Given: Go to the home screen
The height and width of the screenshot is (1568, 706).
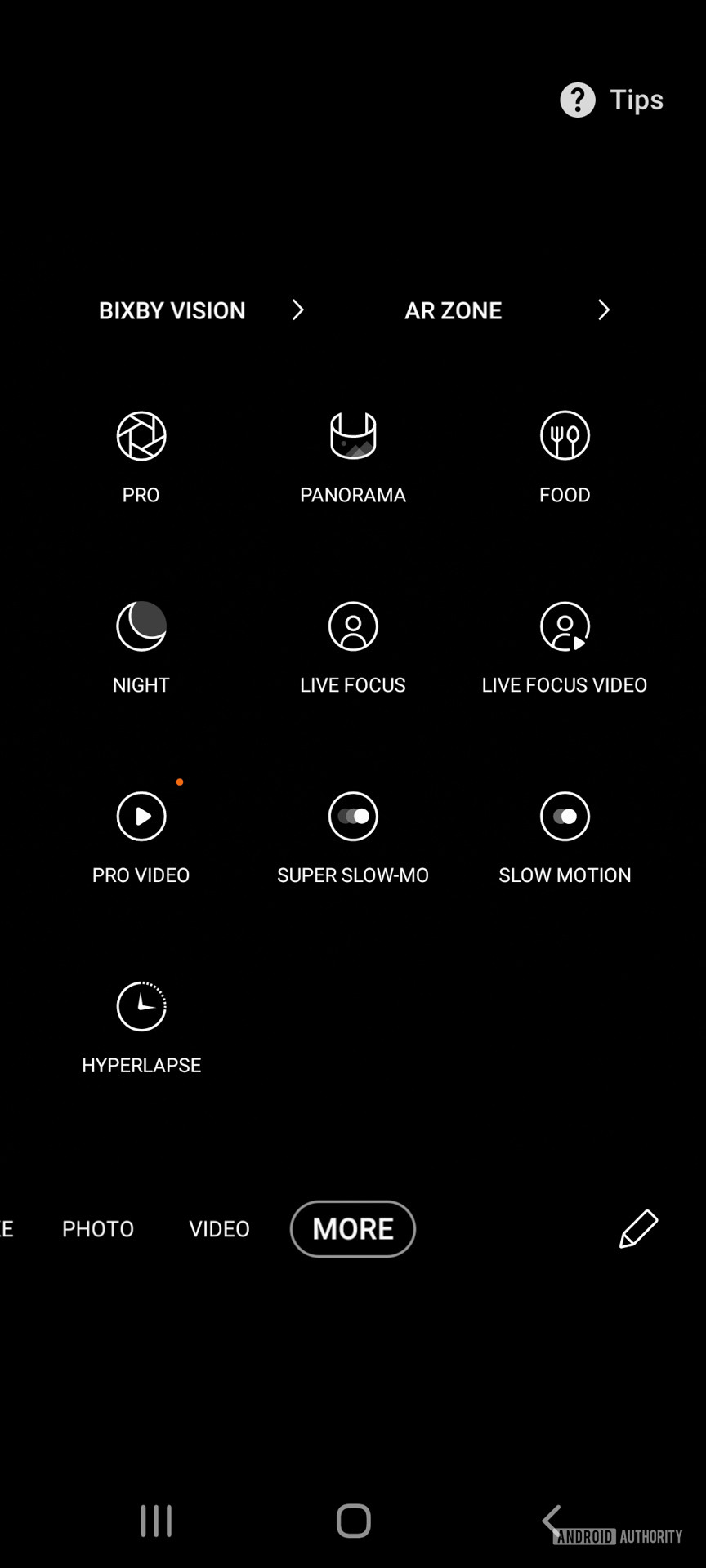Looking at the screenshot, I should [353, 1521].
